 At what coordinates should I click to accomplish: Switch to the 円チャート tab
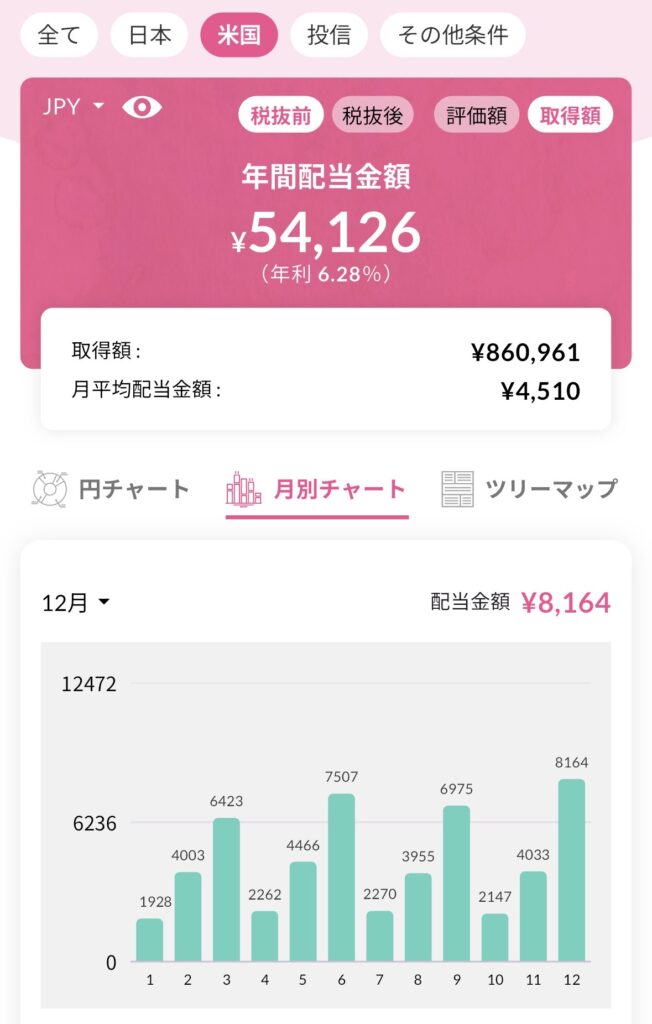pyautogui.click(x=111, y=489)
